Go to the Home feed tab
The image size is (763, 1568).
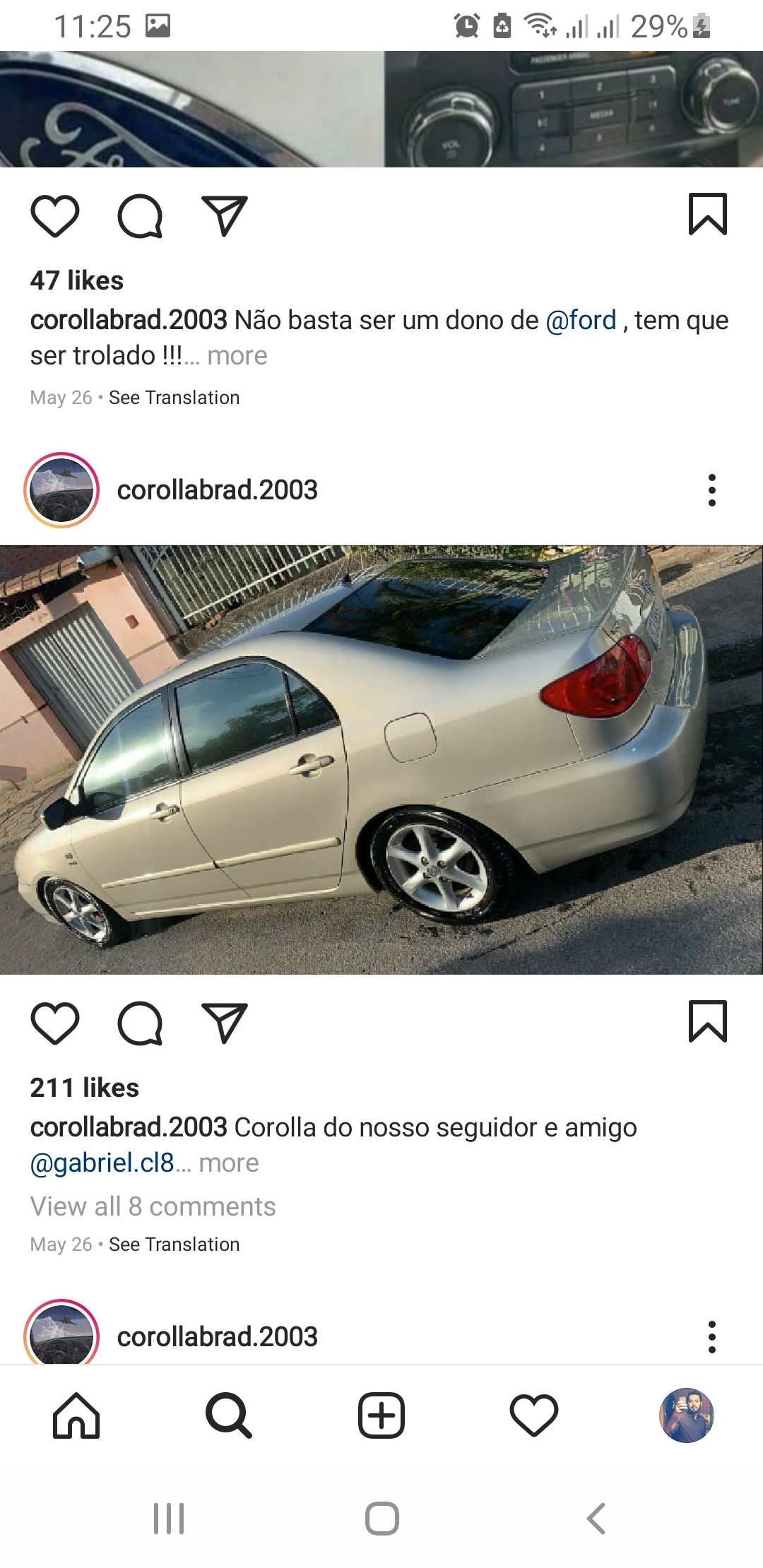click(x=76, y=1415)
